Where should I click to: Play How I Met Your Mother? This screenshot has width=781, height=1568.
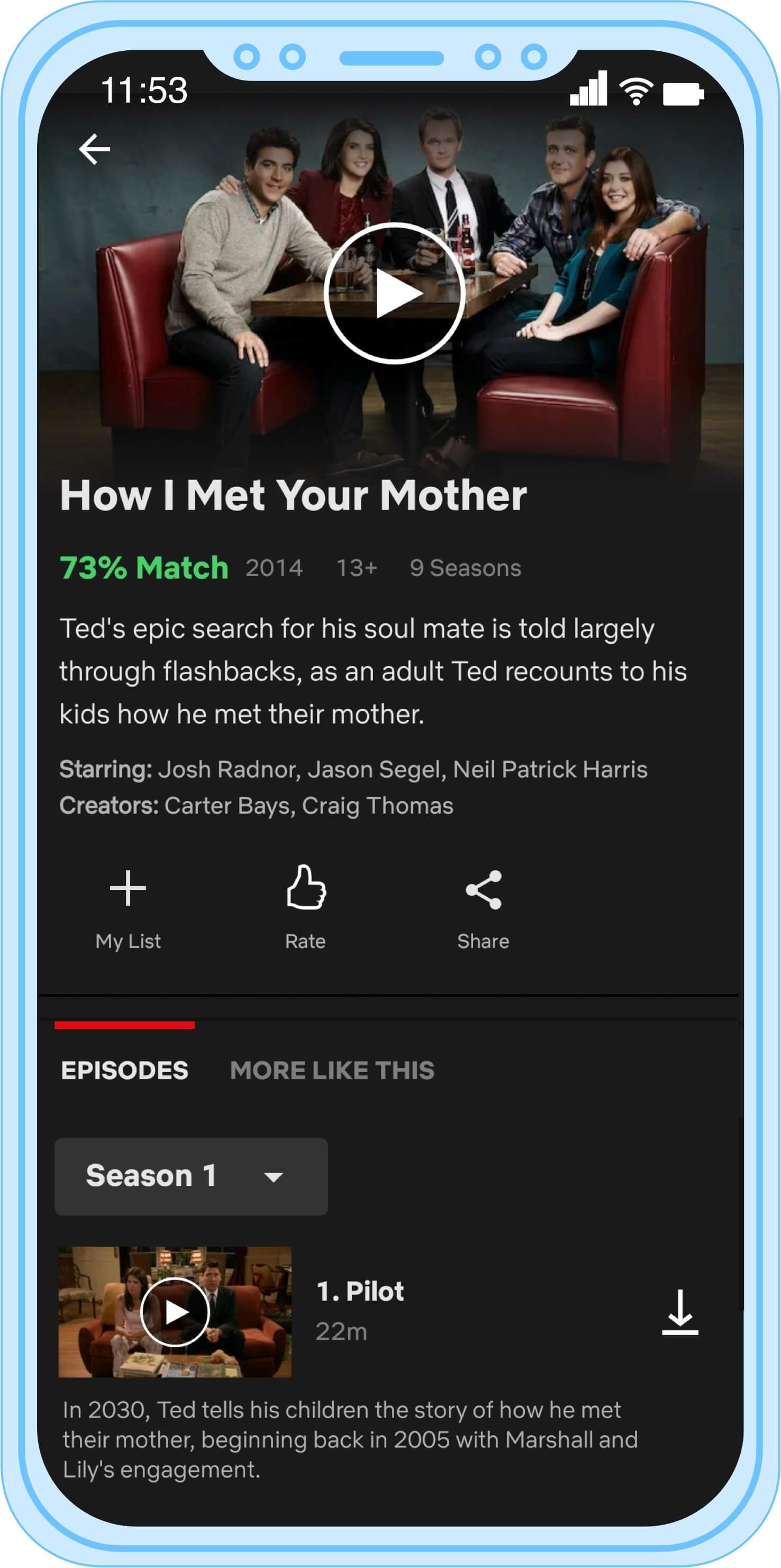click(x=394, y=293)
